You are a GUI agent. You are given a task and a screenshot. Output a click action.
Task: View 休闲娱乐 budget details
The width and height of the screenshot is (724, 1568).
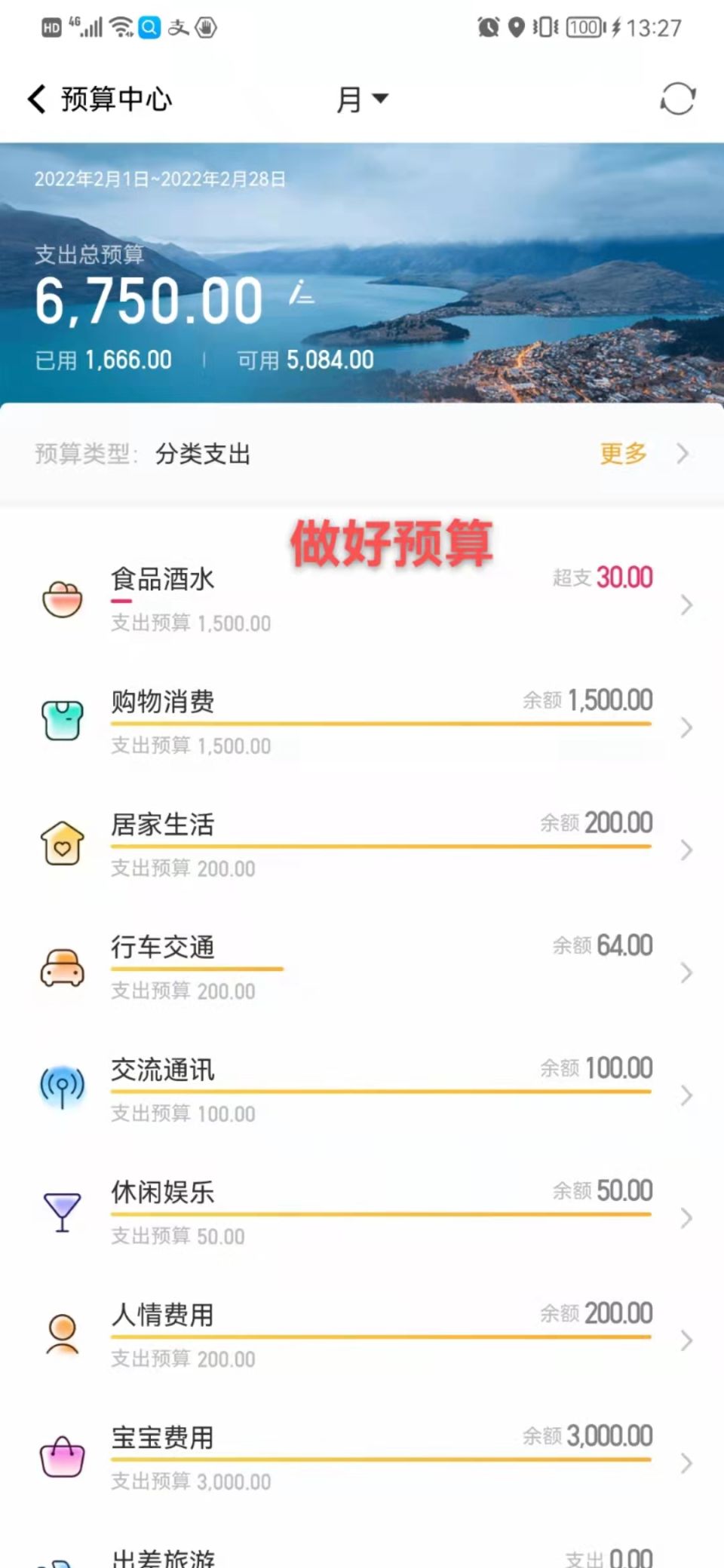point(362,1214)
